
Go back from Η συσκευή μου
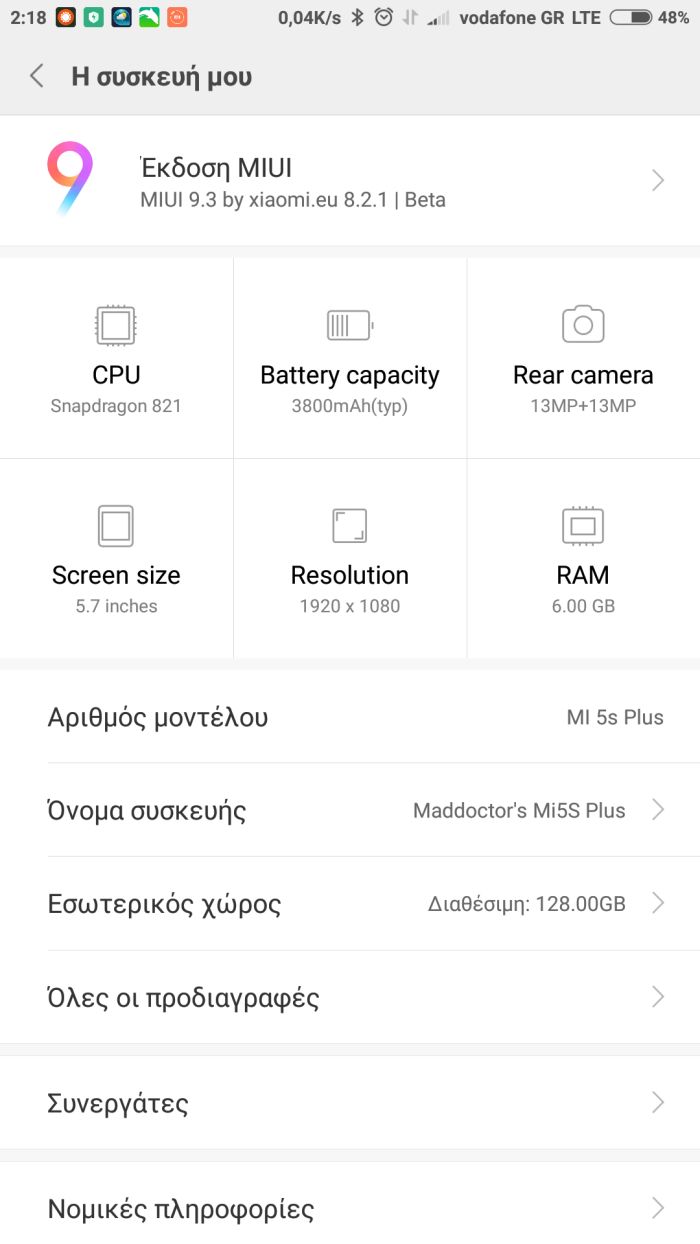(x=37, y=76)
